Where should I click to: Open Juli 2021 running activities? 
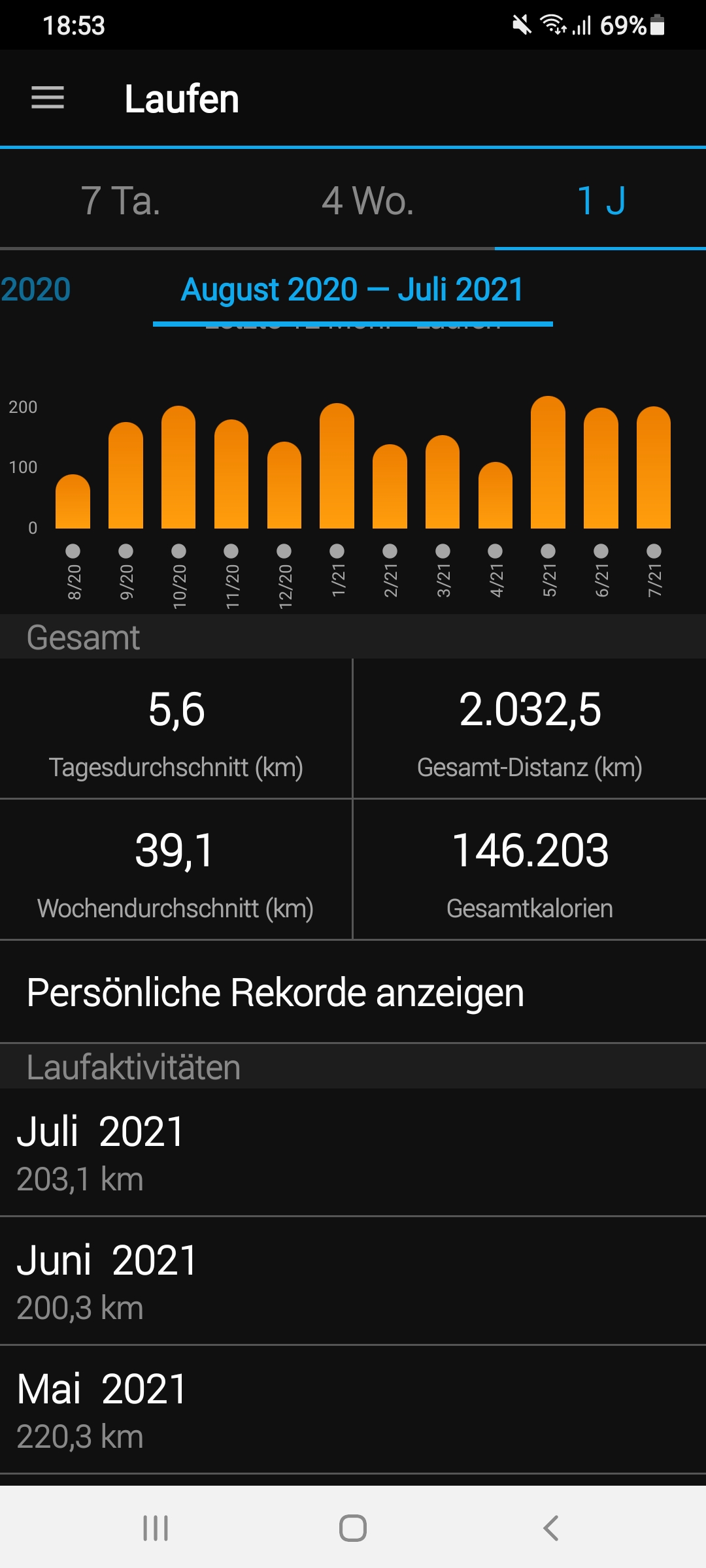(353, 1153)
